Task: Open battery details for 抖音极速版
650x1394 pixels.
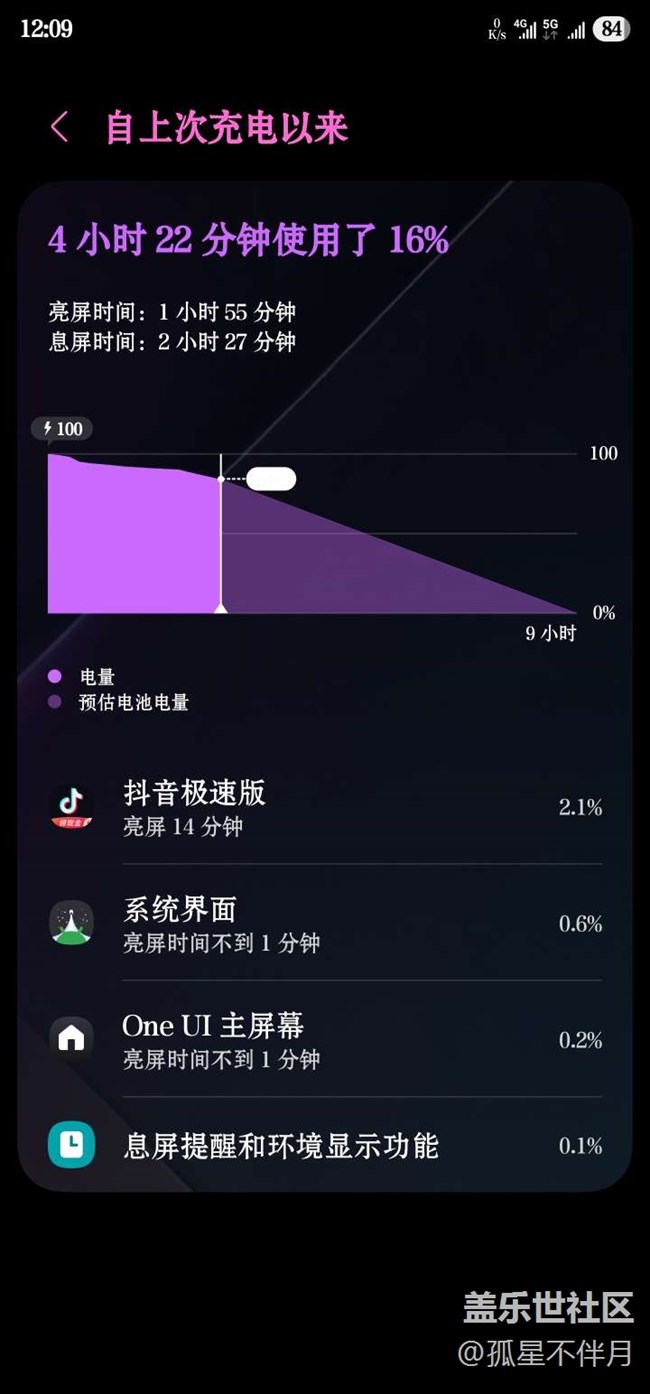Action: tap(325, 808)
